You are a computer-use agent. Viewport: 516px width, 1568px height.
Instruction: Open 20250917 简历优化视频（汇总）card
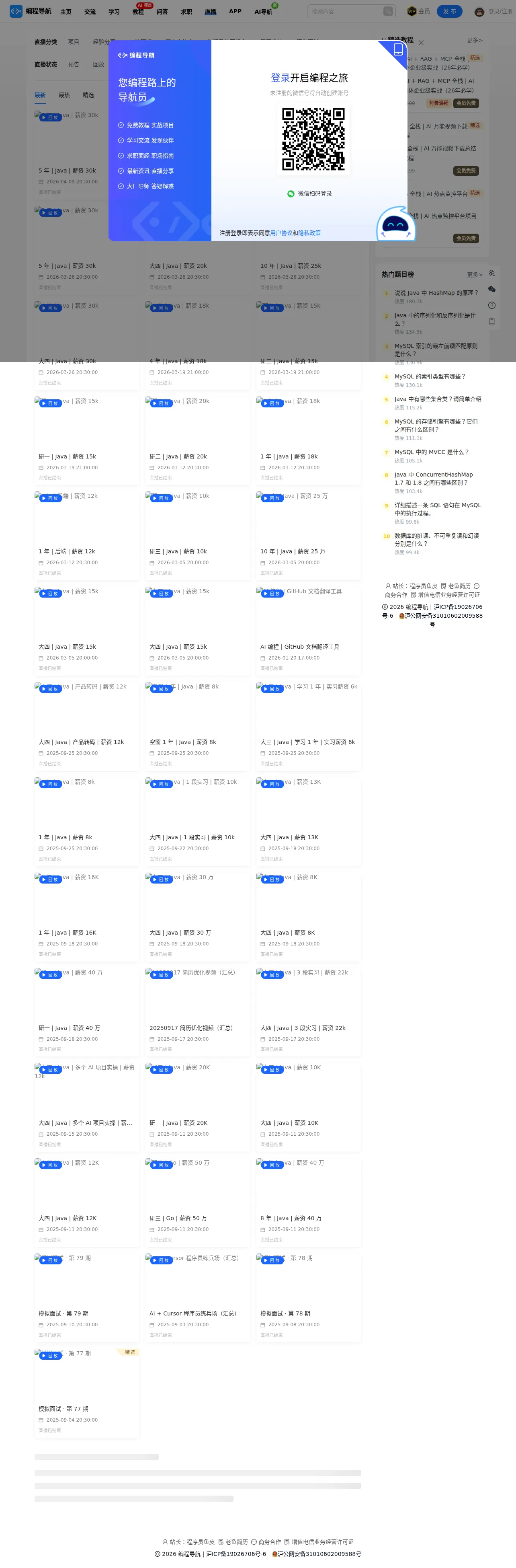[197, 1011]
